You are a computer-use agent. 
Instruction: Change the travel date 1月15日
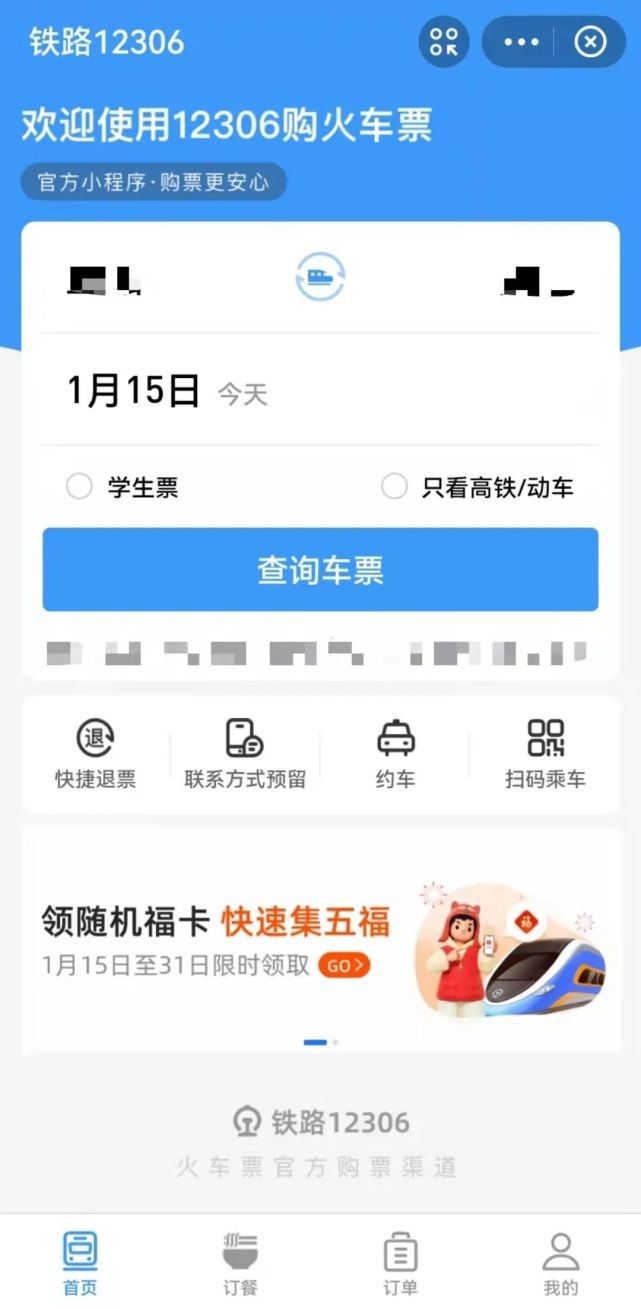[134, 391]
